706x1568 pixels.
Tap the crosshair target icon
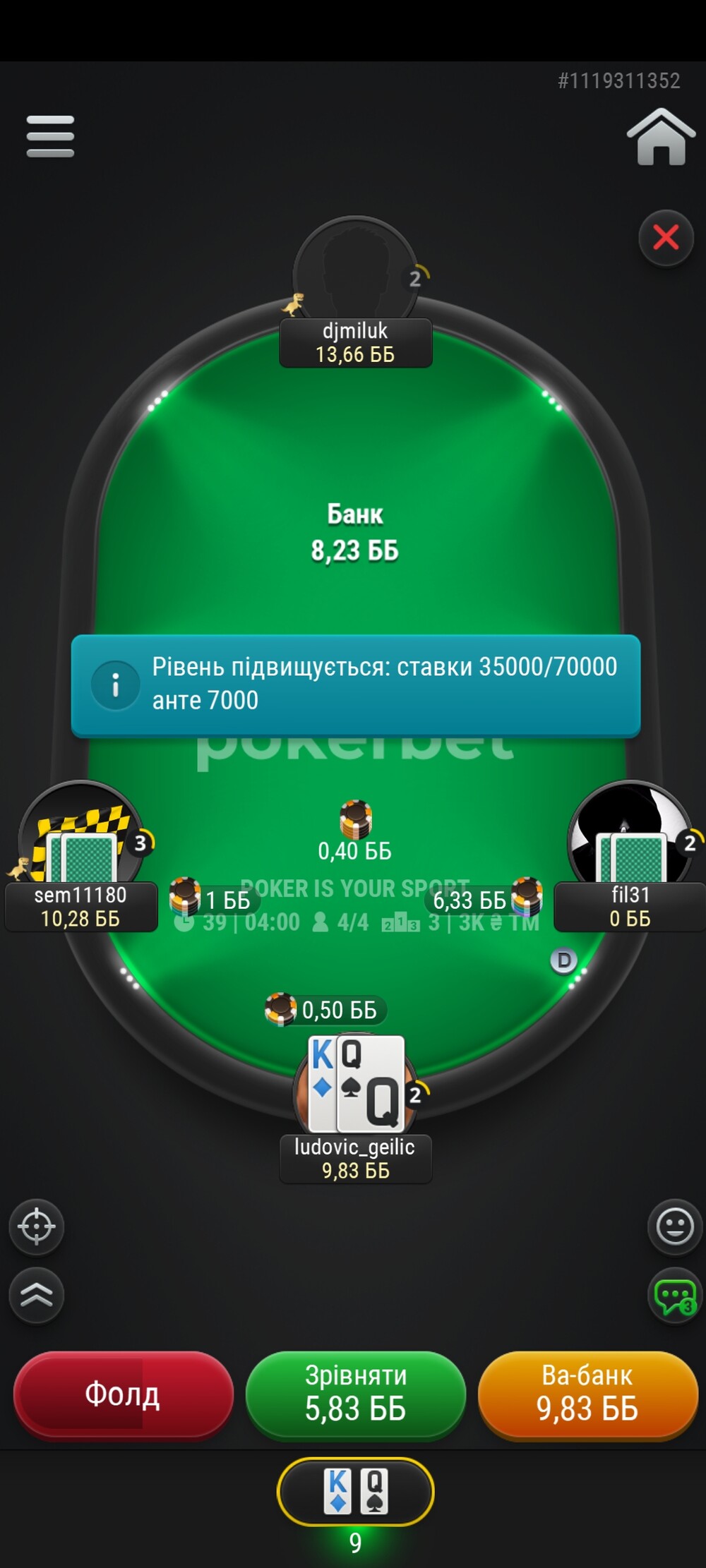coord(37,1226)
